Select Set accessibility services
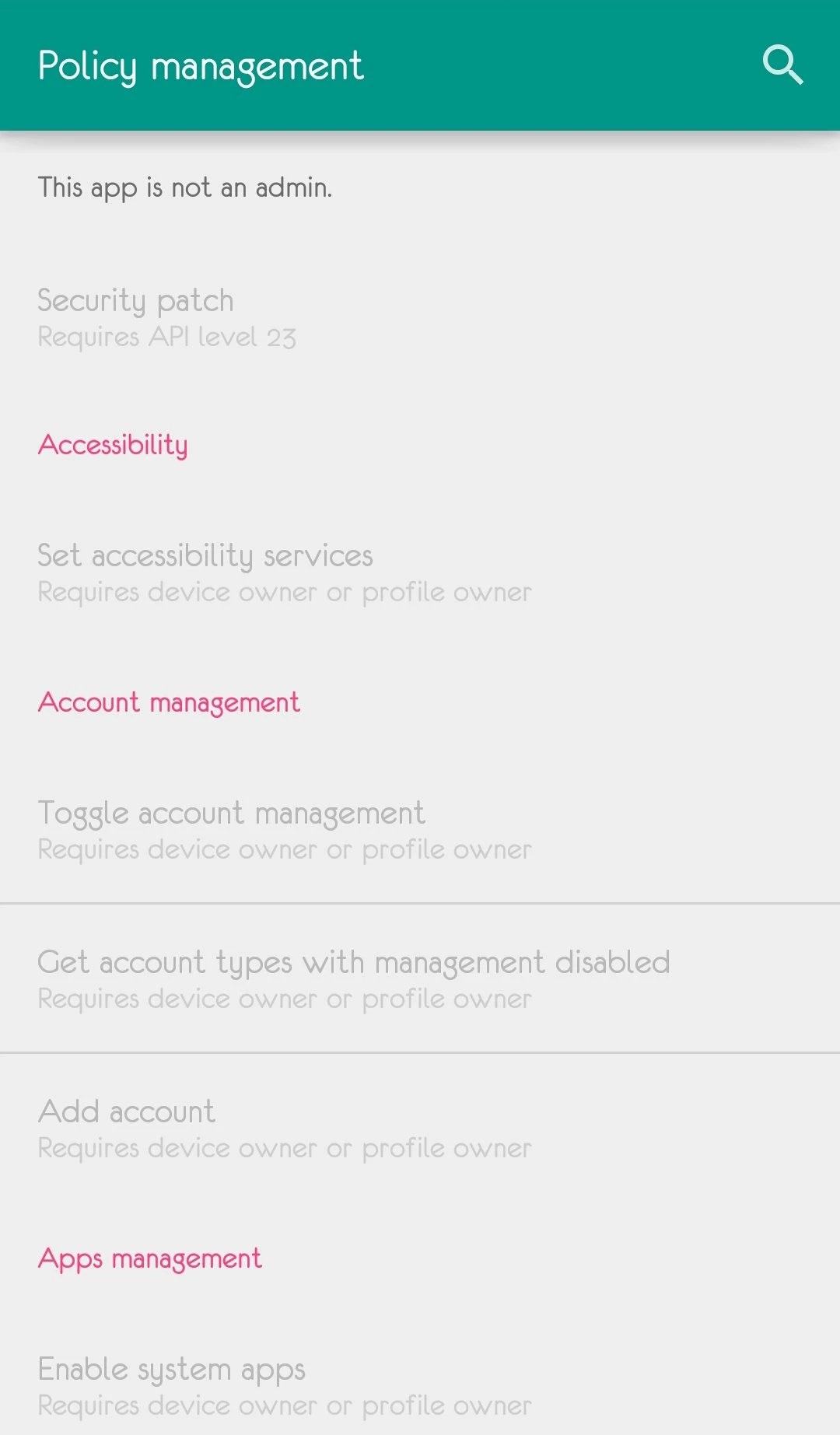This screenshot has height=1435, width=840. [x=420, y=572]
